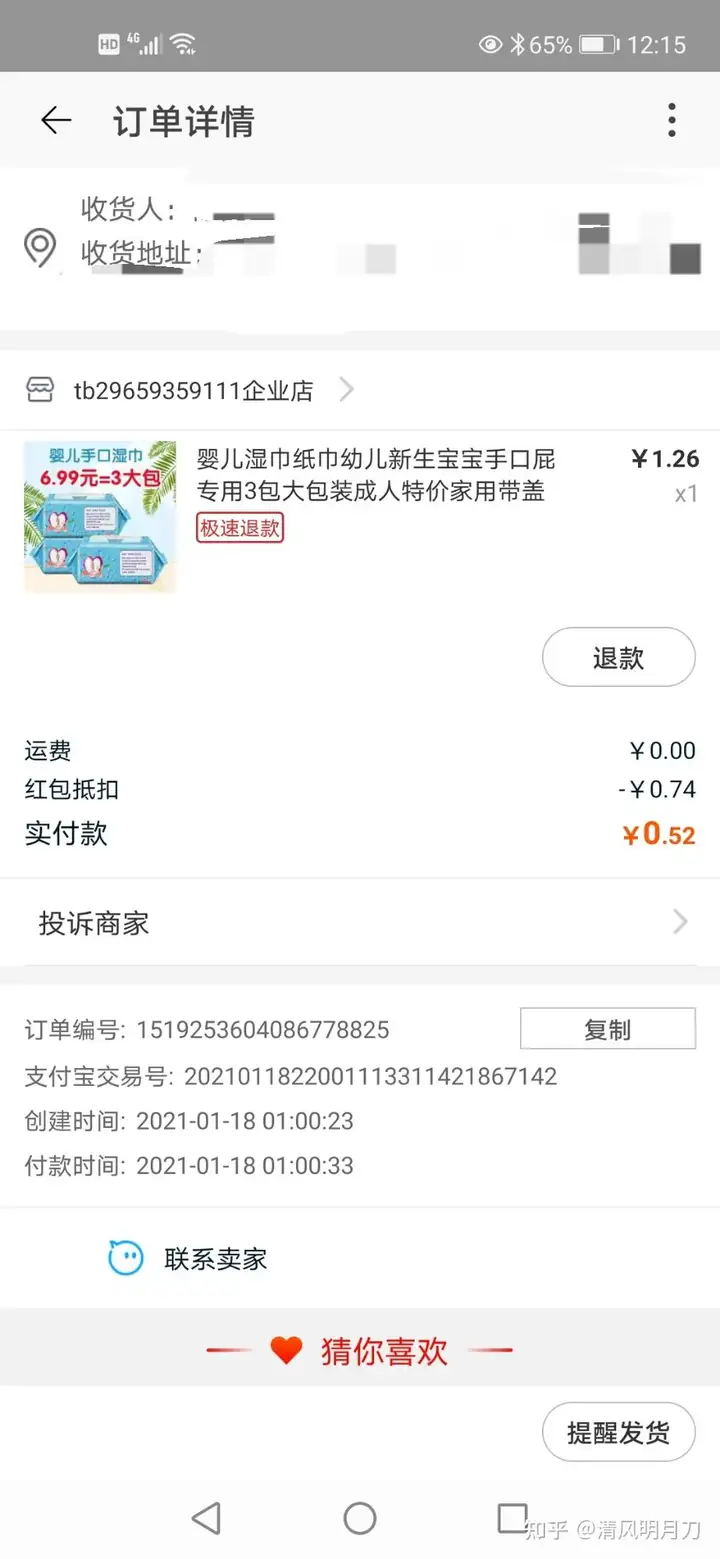Screen dimensions: 720x1559
Task: Open the three-dot overflow menu
Action: (x=672, y=121)
